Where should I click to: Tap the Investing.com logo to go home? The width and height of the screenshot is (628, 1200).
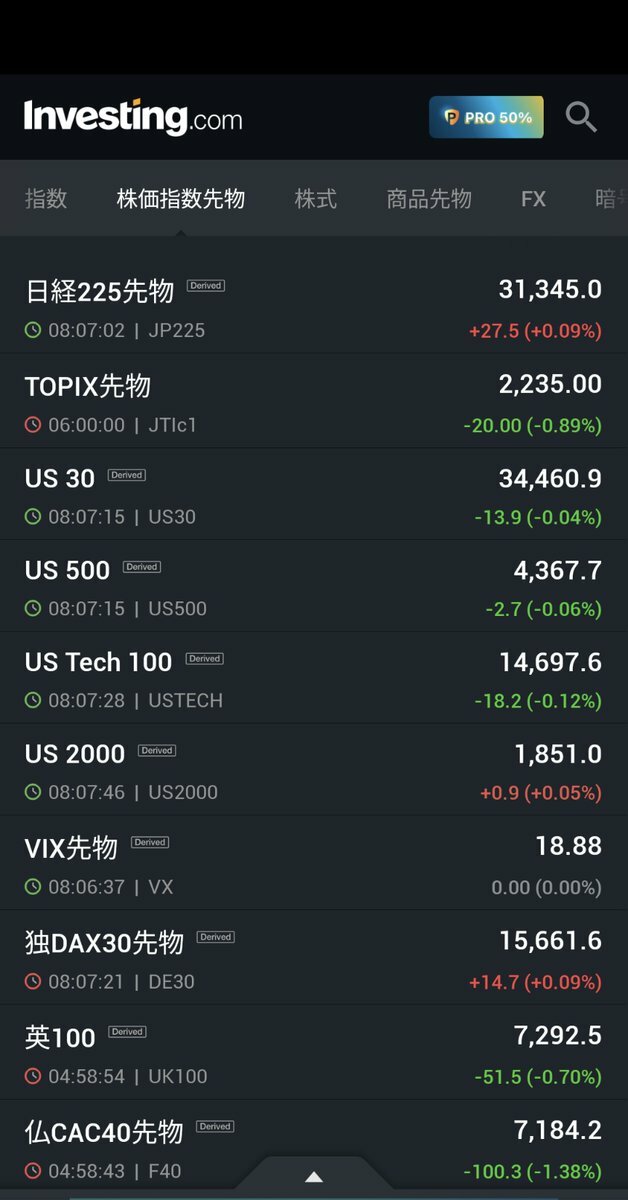pyautogui.click(x=133, y=117)
